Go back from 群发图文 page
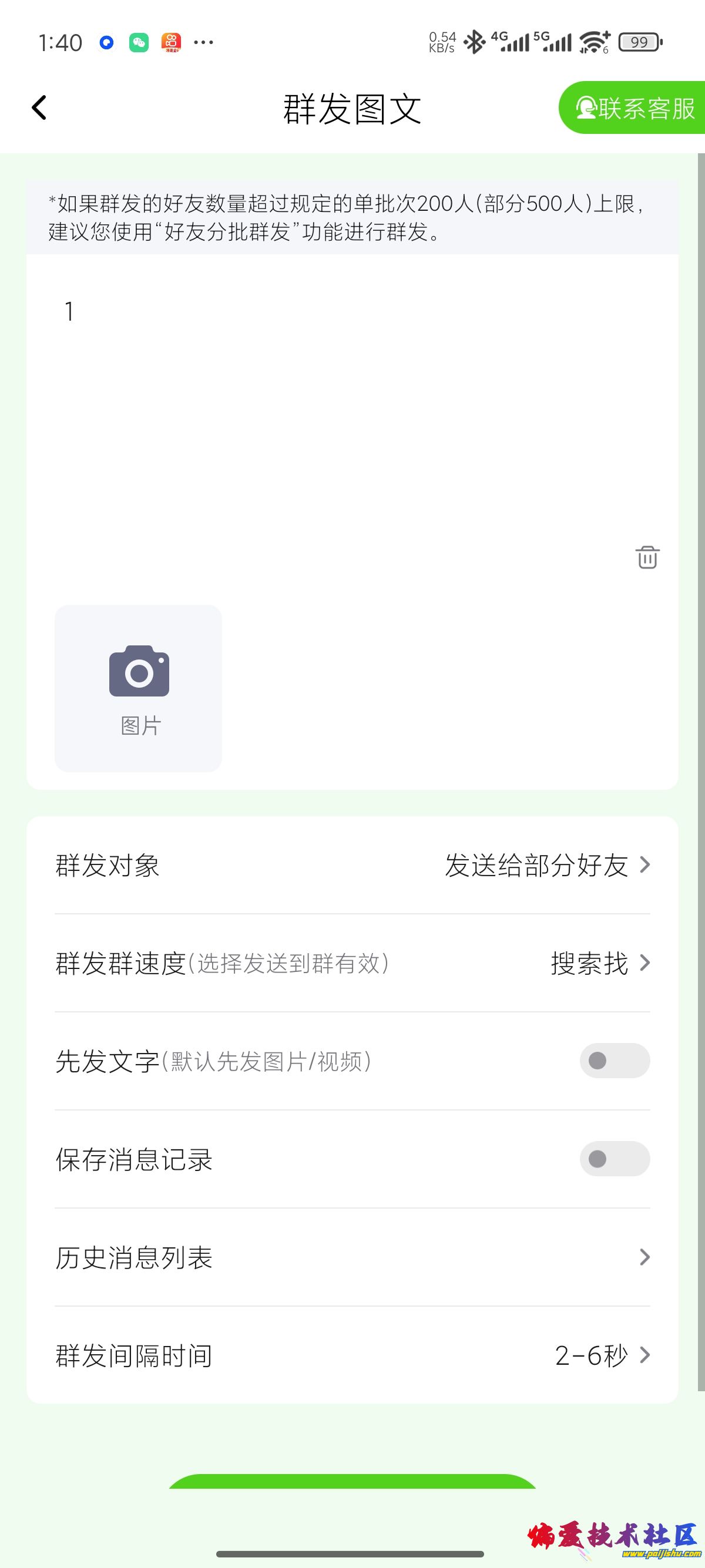This screenshot has width=705, height=1568. 39,108
